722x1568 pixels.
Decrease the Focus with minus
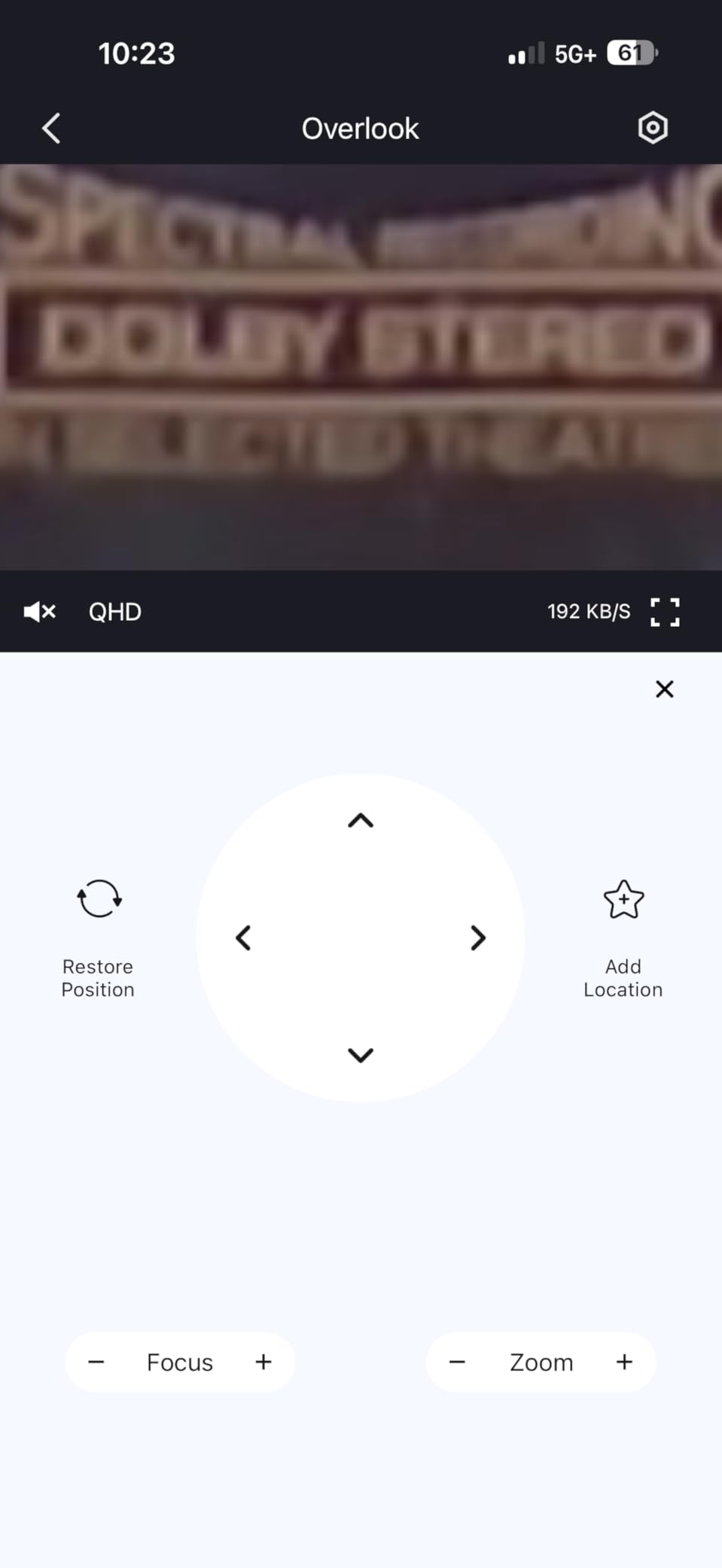click(96, 1362)
